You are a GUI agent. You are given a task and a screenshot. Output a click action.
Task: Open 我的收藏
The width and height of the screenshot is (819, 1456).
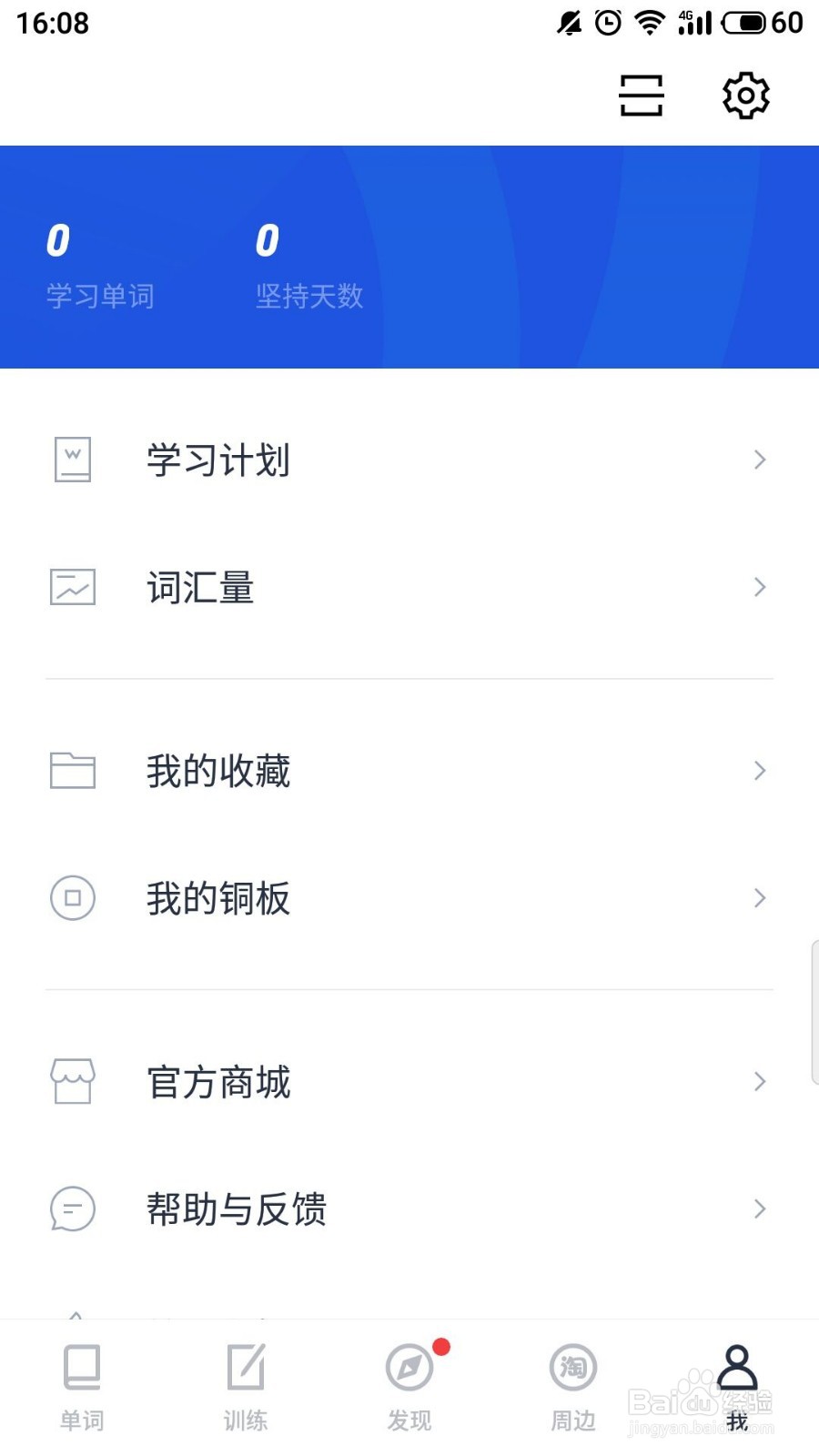pos(409,771)
